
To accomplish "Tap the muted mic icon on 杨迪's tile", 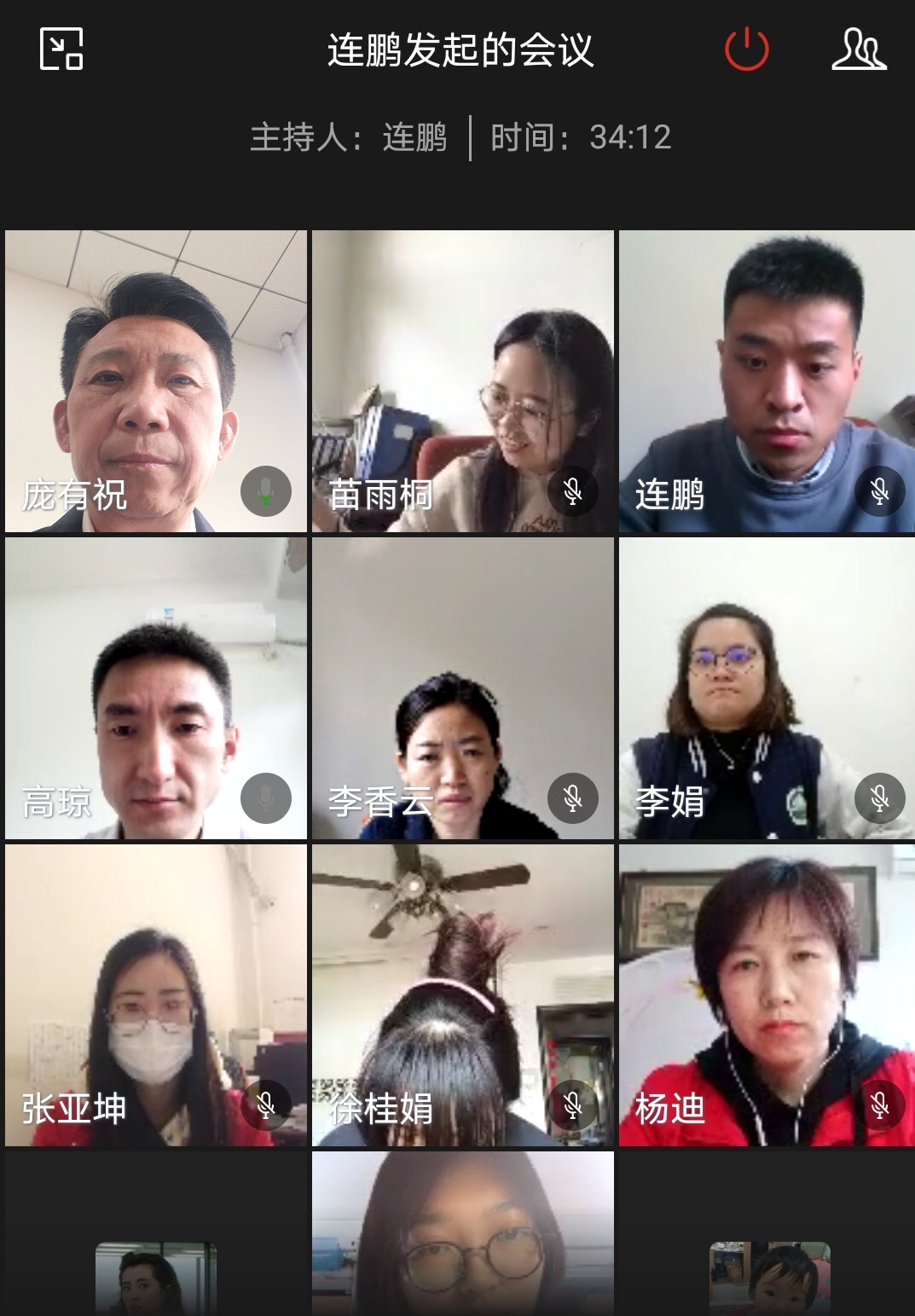I will (x=880, y=1105).
